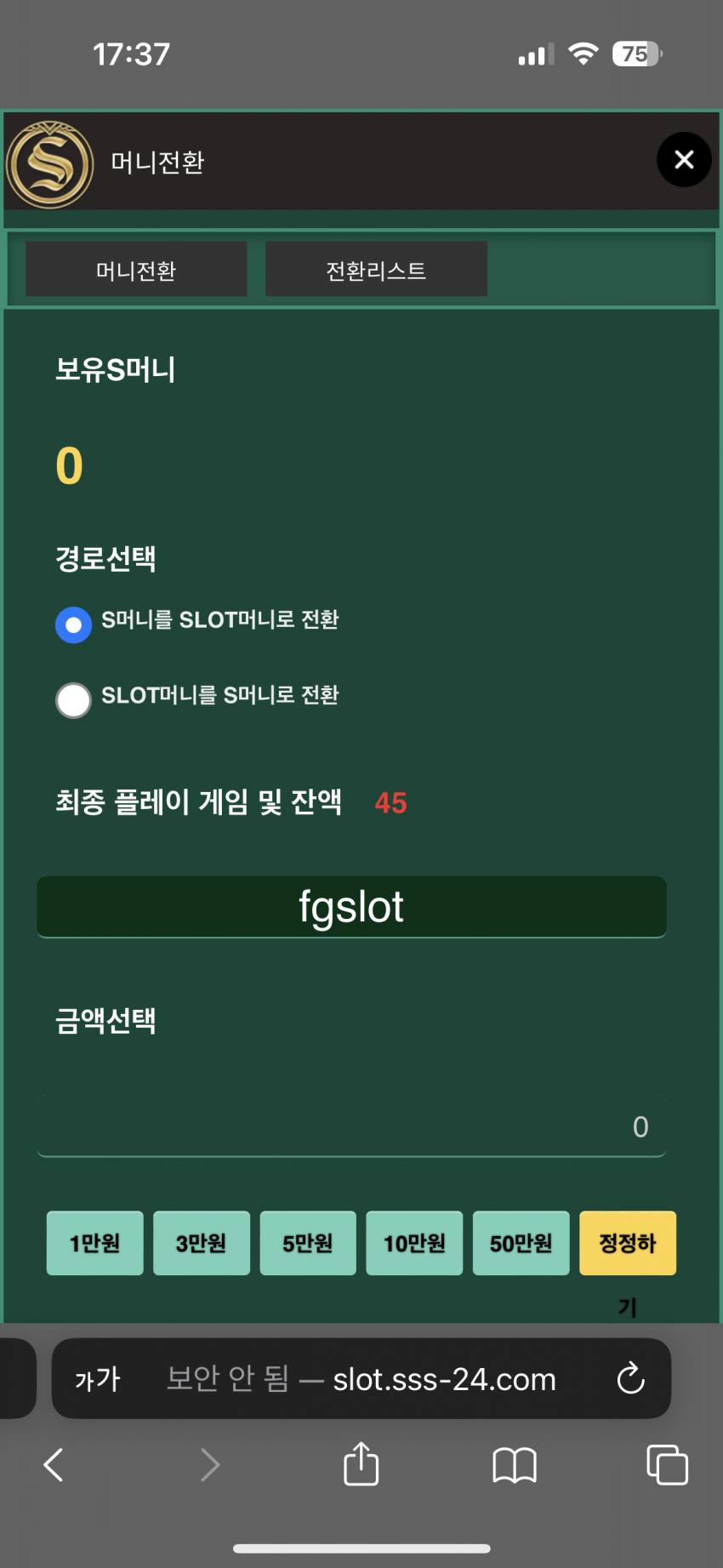Pick the 50만원 amount button
723x1568 pixels.
[521, 1243]
